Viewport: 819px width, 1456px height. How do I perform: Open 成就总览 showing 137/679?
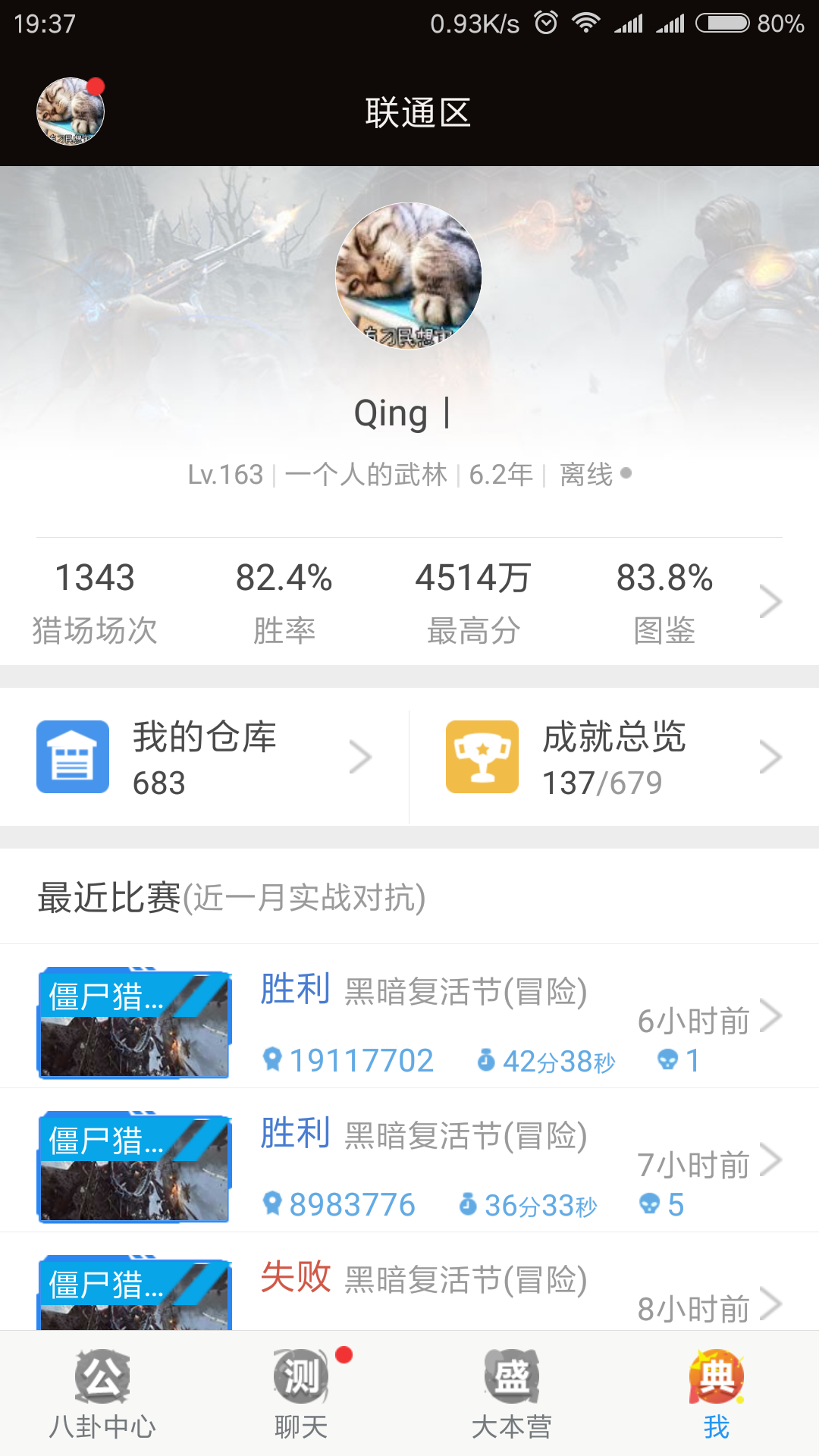click(614, 757)
